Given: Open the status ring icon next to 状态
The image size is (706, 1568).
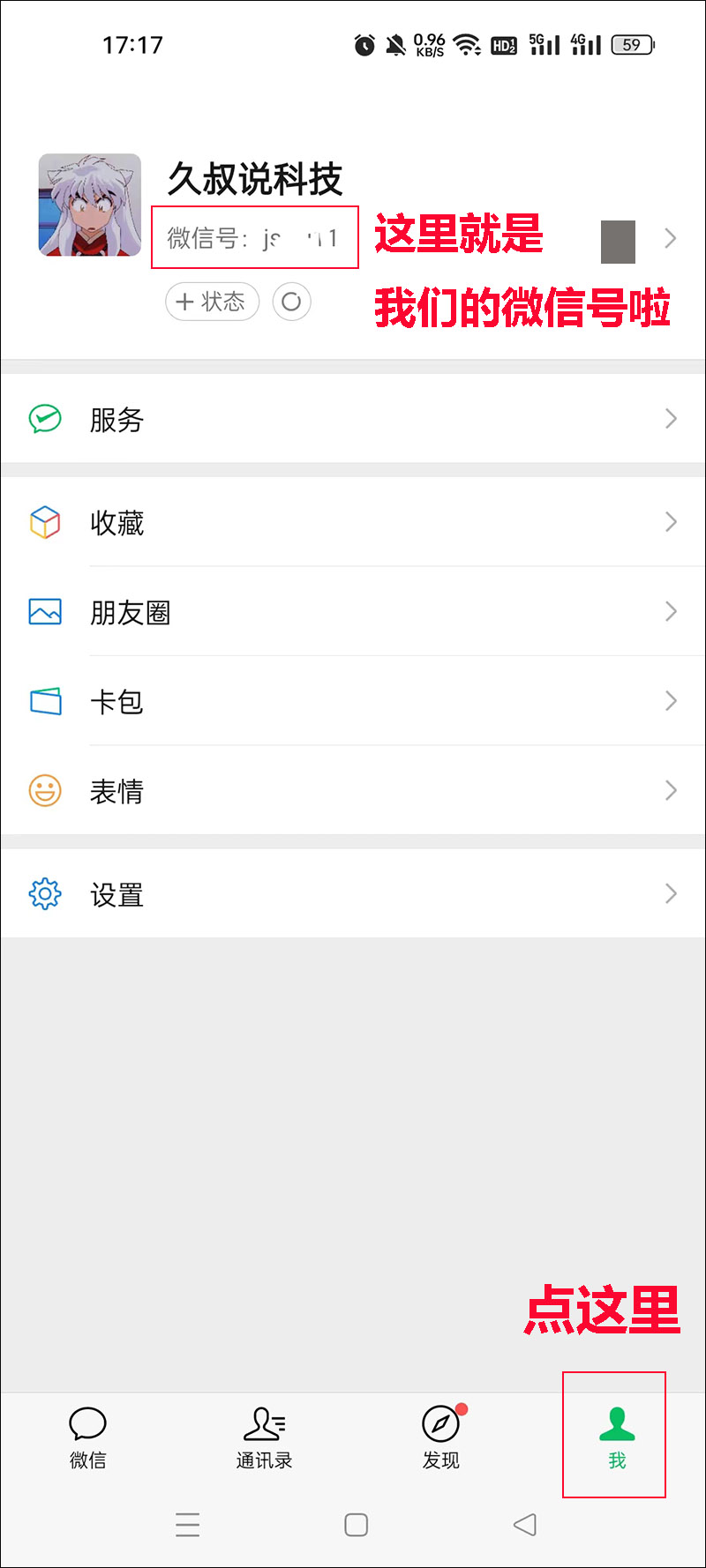Looking at the screenshot, I should (x=292, y=302).
